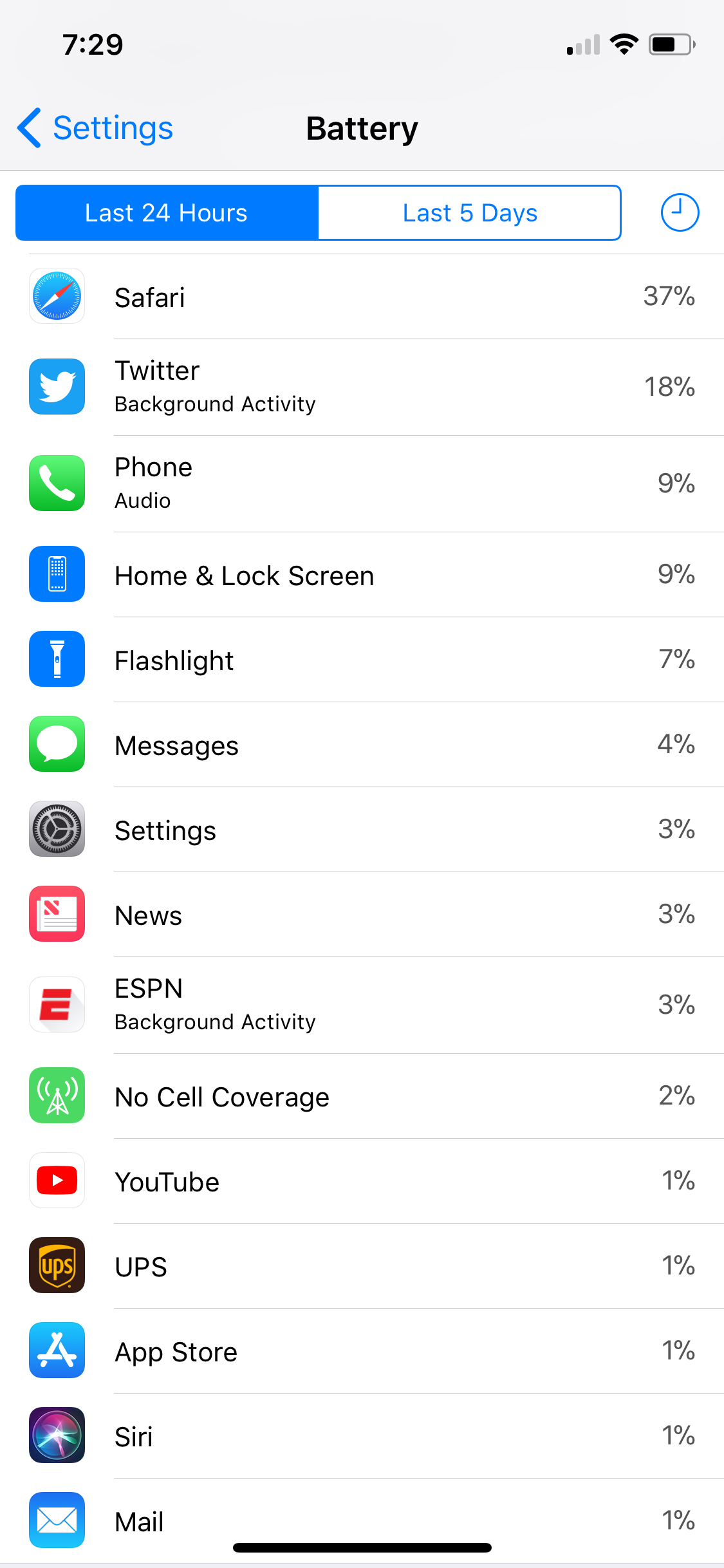This screenshot has height=1568, width=724.
Task: Tap the Siri usage row
Action: [362, 1436]
